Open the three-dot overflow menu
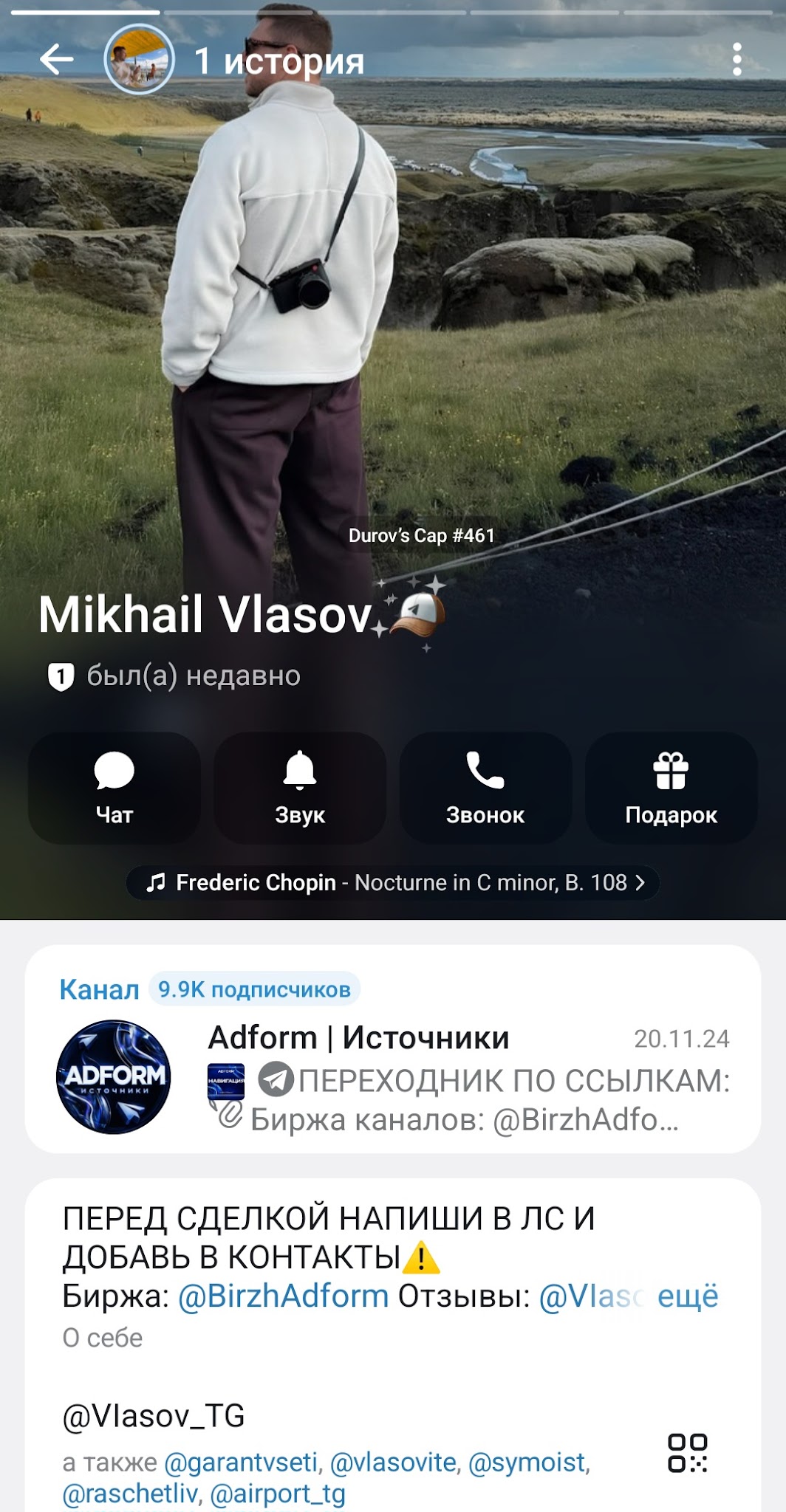The image size is (786, 1512). coord(737,59)
